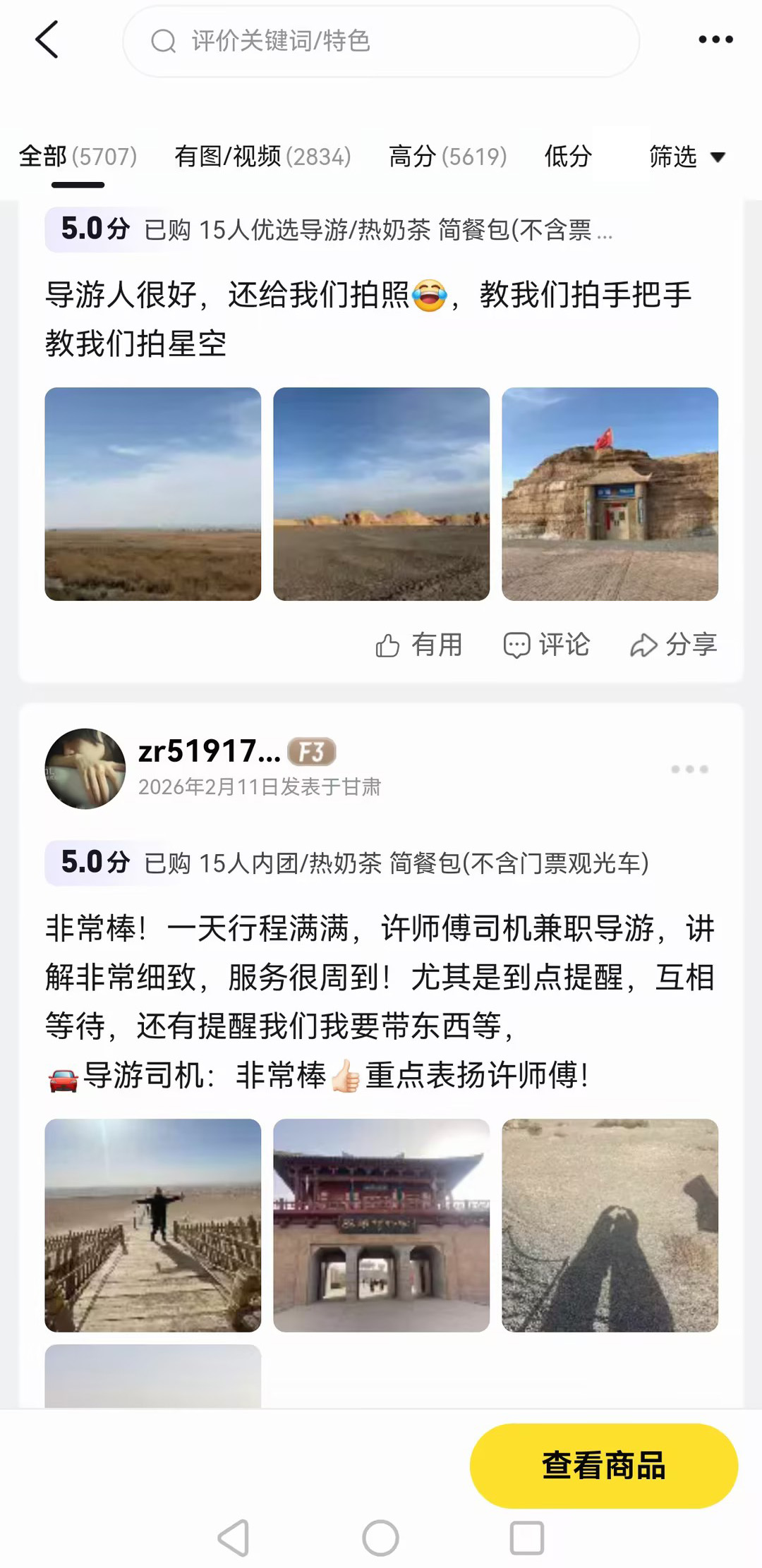Show reviews with 有图/视频

coord(262,157)
